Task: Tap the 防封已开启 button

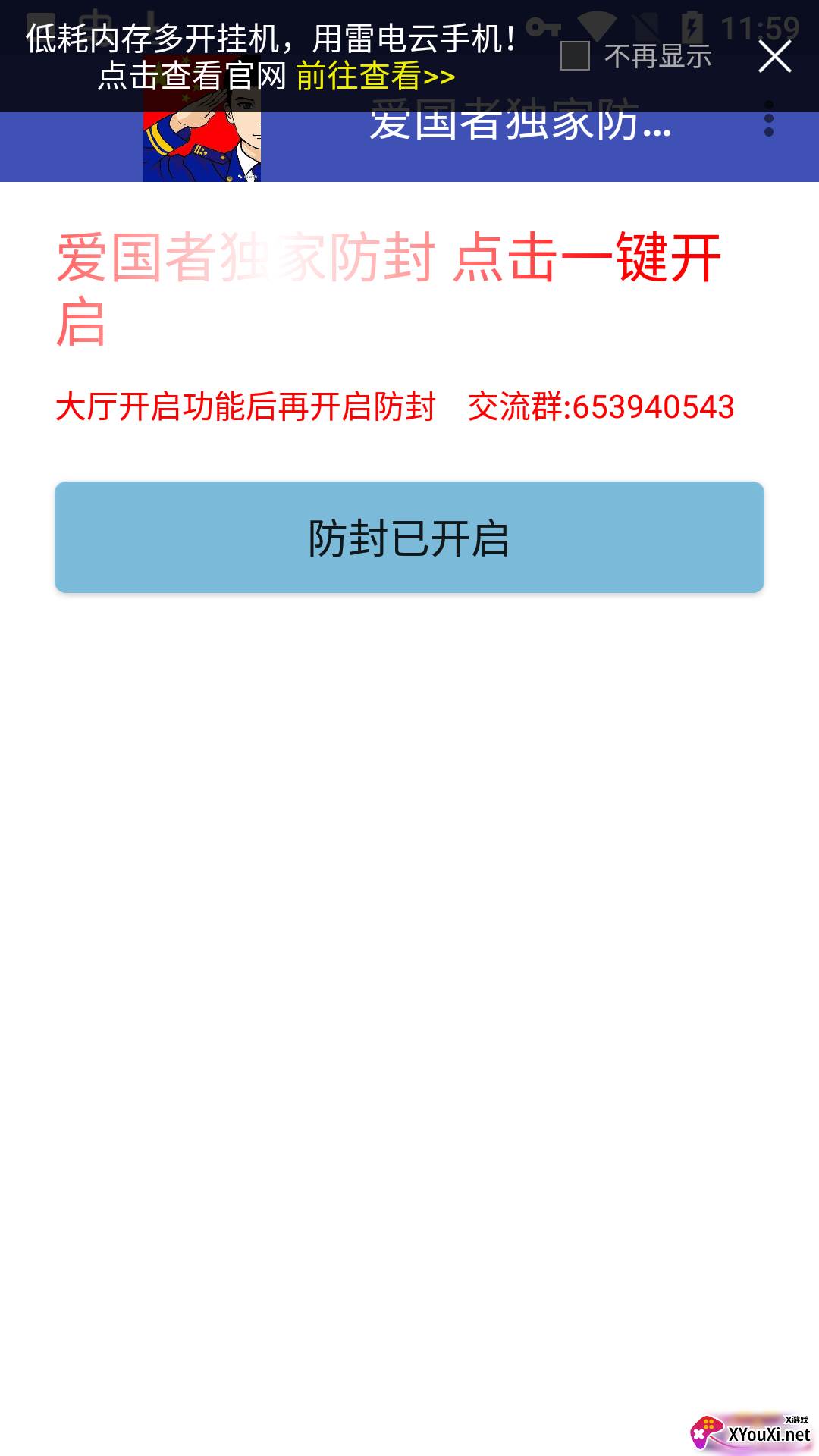Action: point(409,537)
